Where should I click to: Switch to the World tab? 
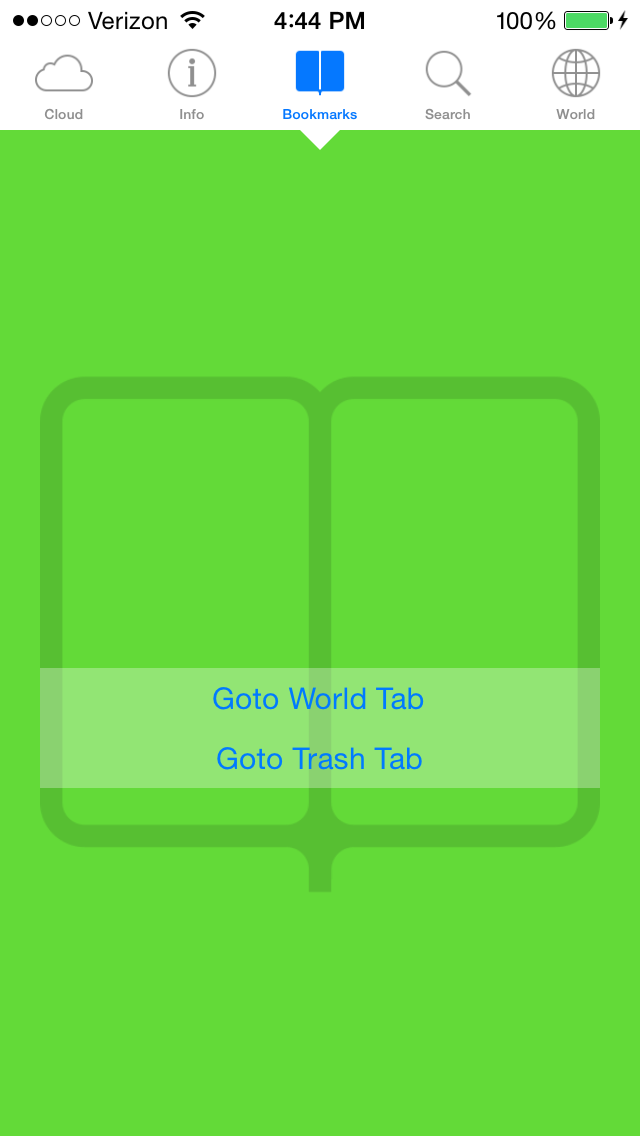click(x=575, y=85)
